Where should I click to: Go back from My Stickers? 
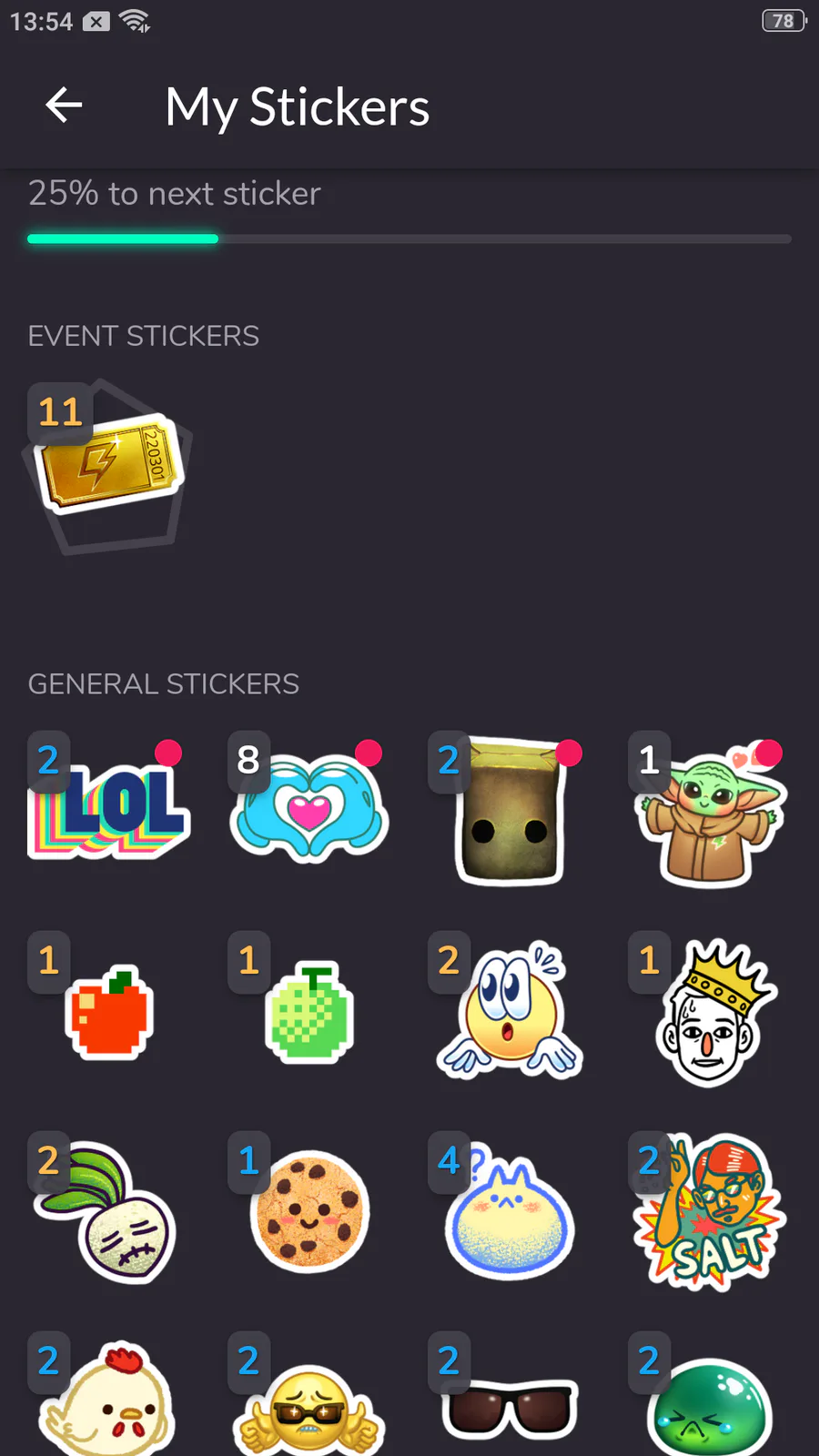coord(64,106)
